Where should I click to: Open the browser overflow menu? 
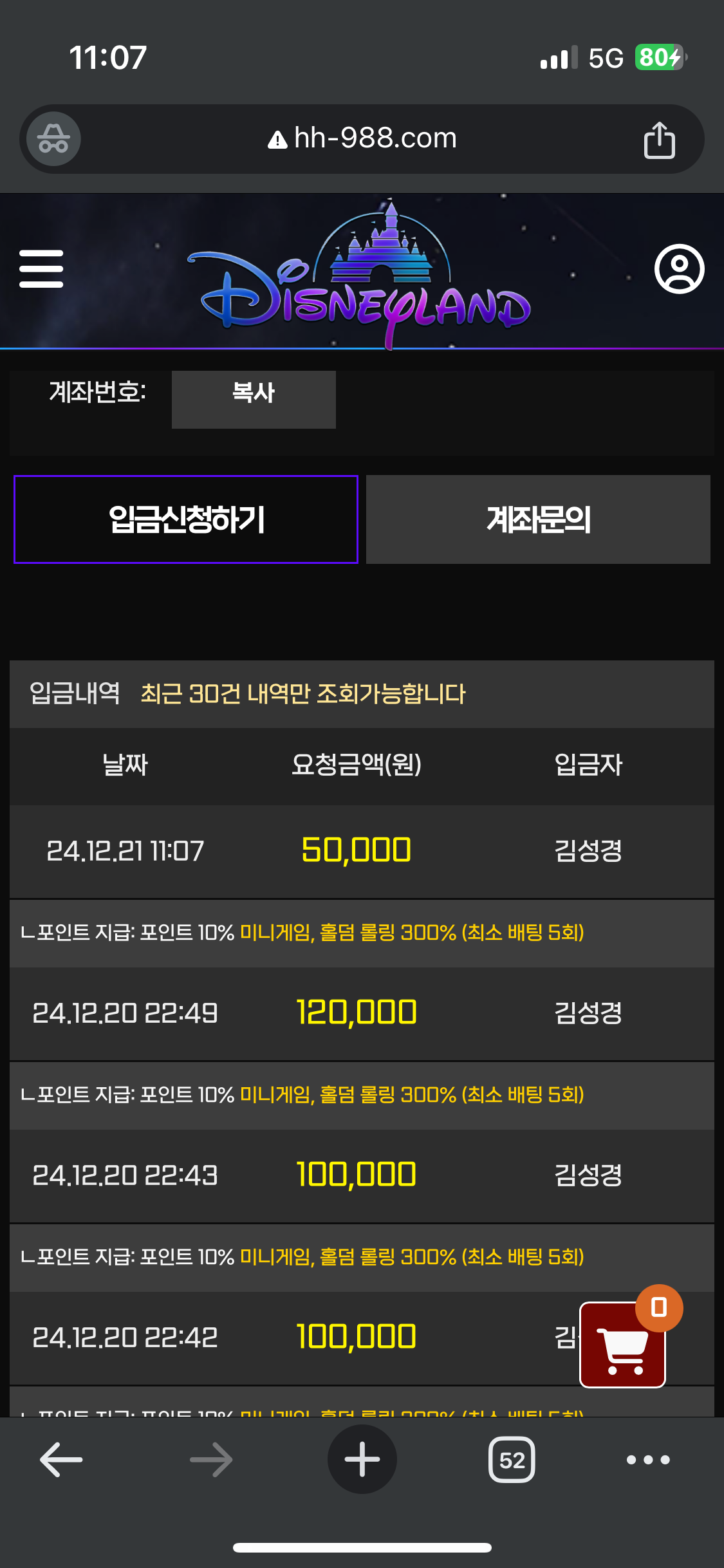click(x=648, y=1460)
